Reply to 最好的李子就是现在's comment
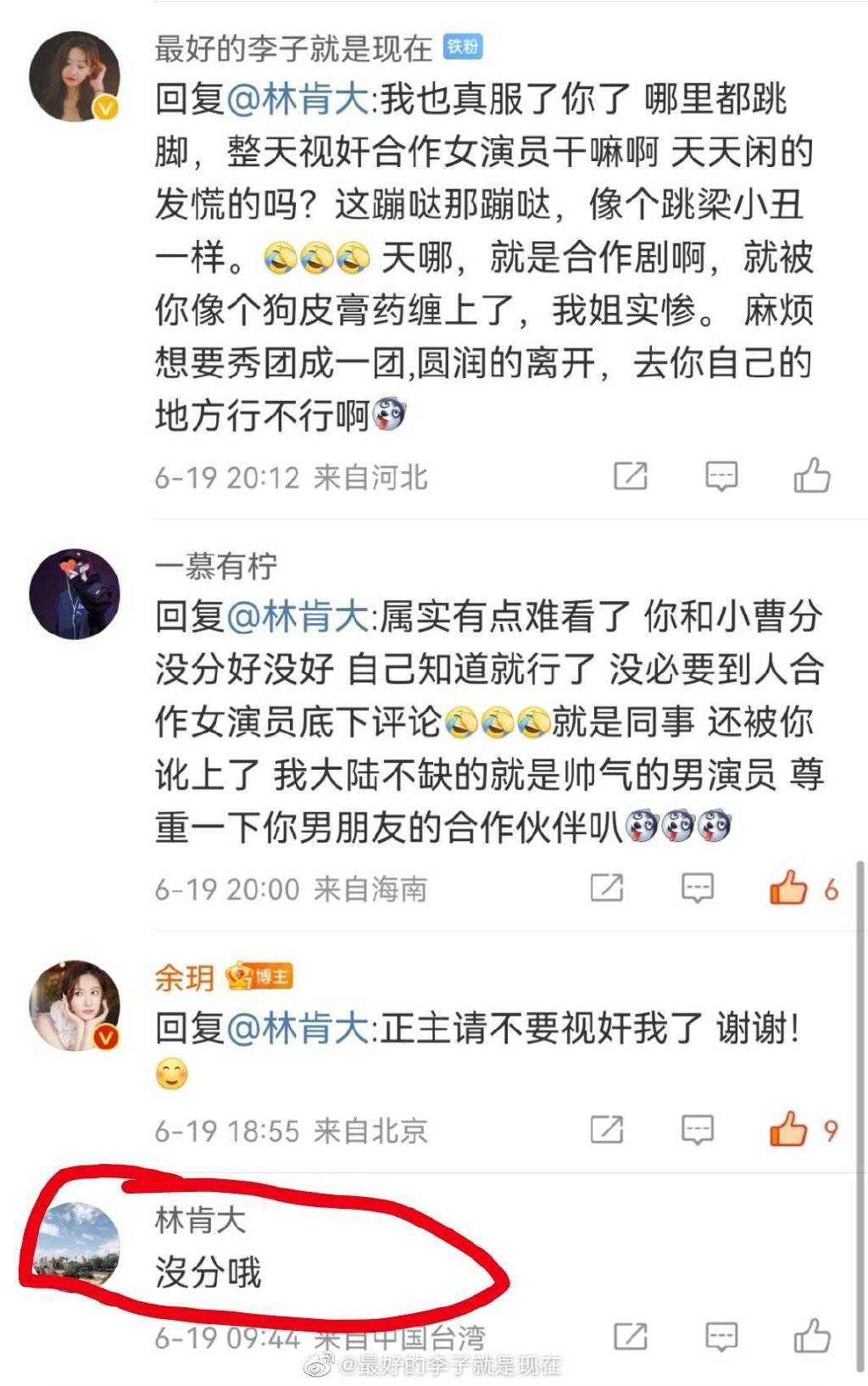 [x=721, y=476]
